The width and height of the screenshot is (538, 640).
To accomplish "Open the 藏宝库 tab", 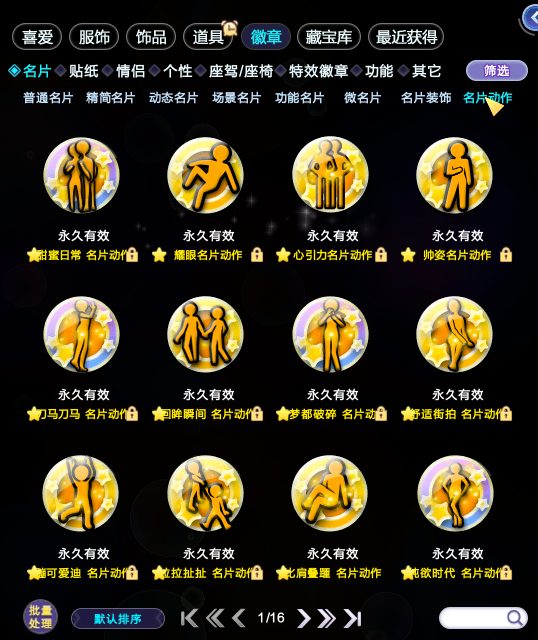I will 329,37.
